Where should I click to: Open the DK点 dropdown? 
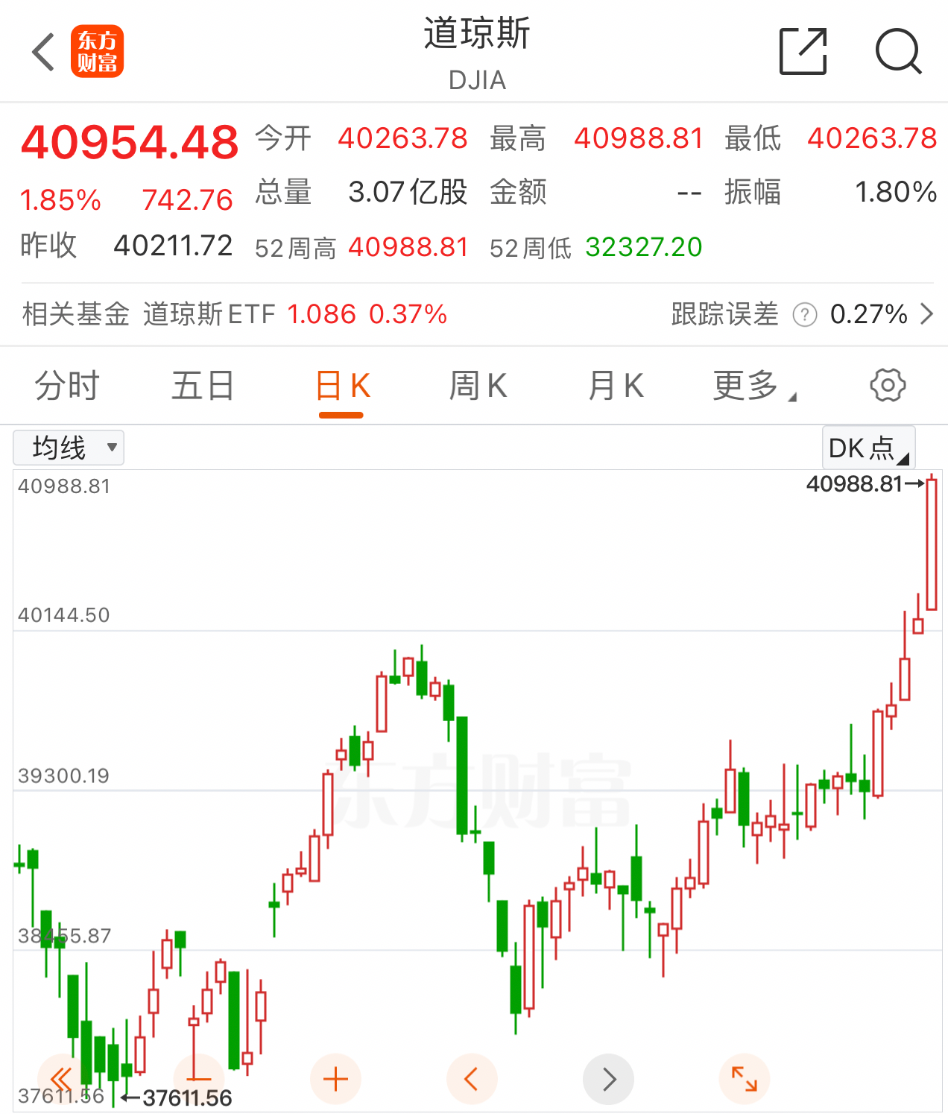[x=868, y=448]
